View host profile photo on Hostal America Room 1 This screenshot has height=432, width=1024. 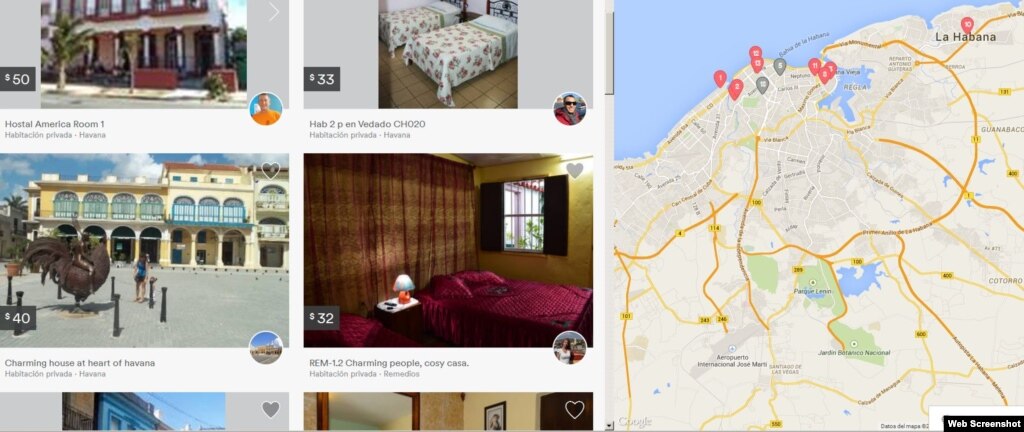[x=265, y=108]
